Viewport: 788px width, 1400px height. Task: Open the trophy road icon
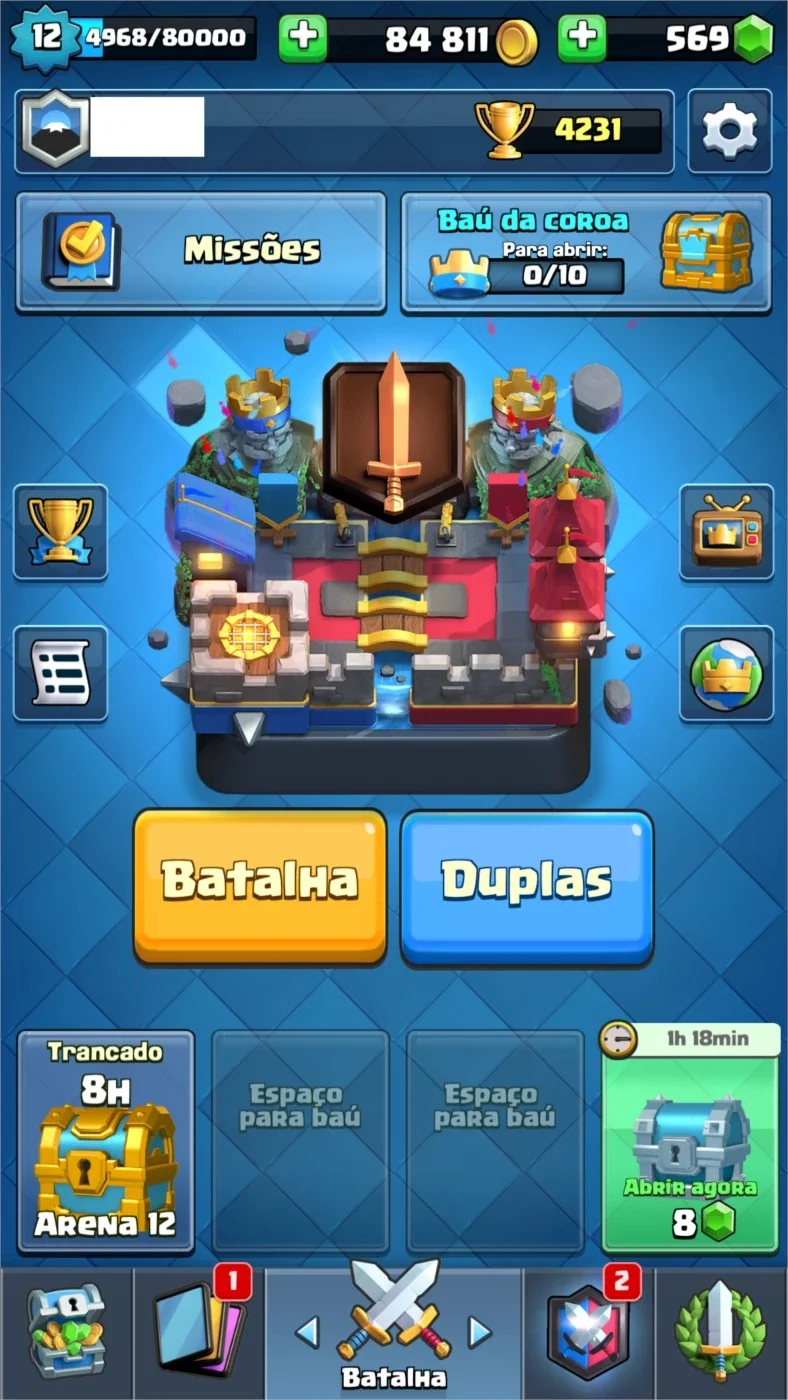coord(60,532)
